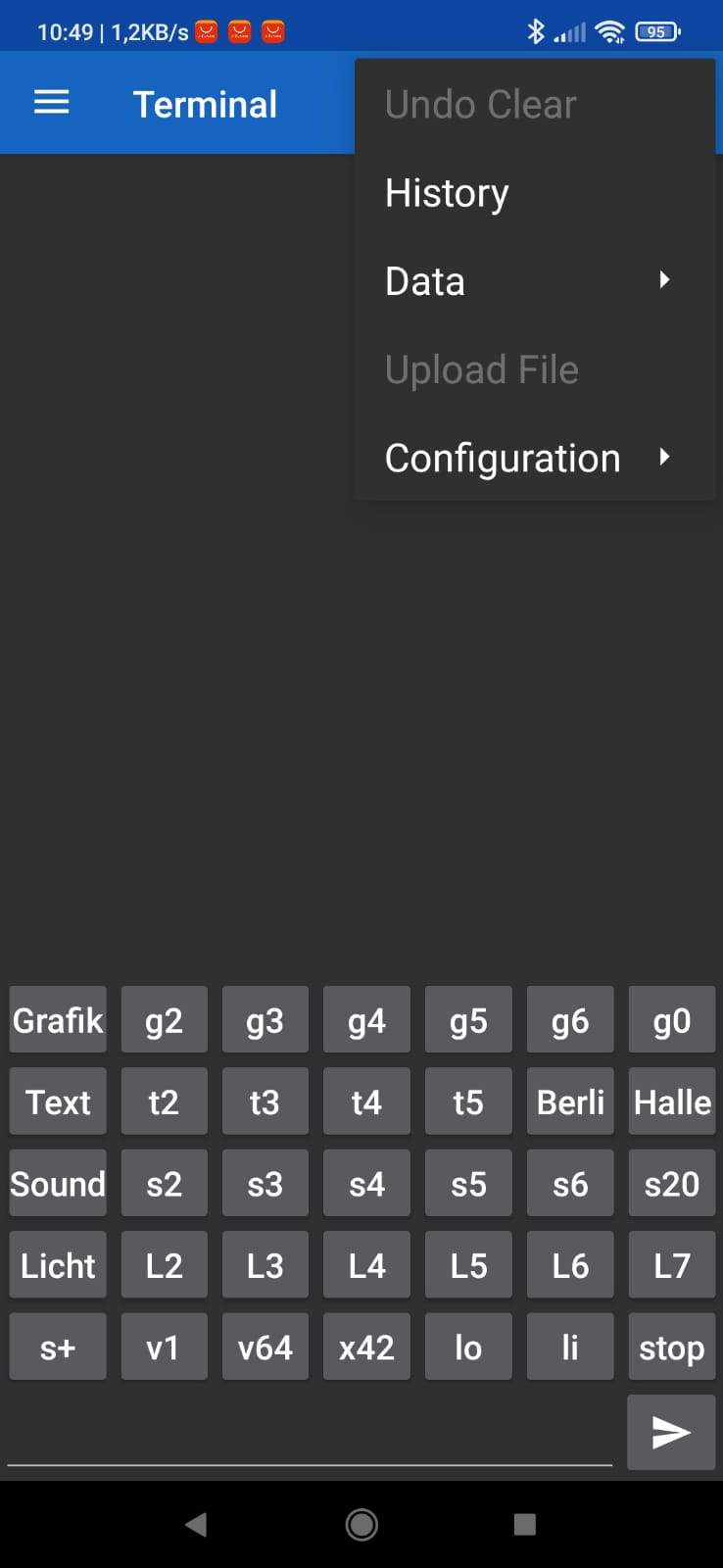
Task: Focus the terminal text input field
Action: 310,1435
